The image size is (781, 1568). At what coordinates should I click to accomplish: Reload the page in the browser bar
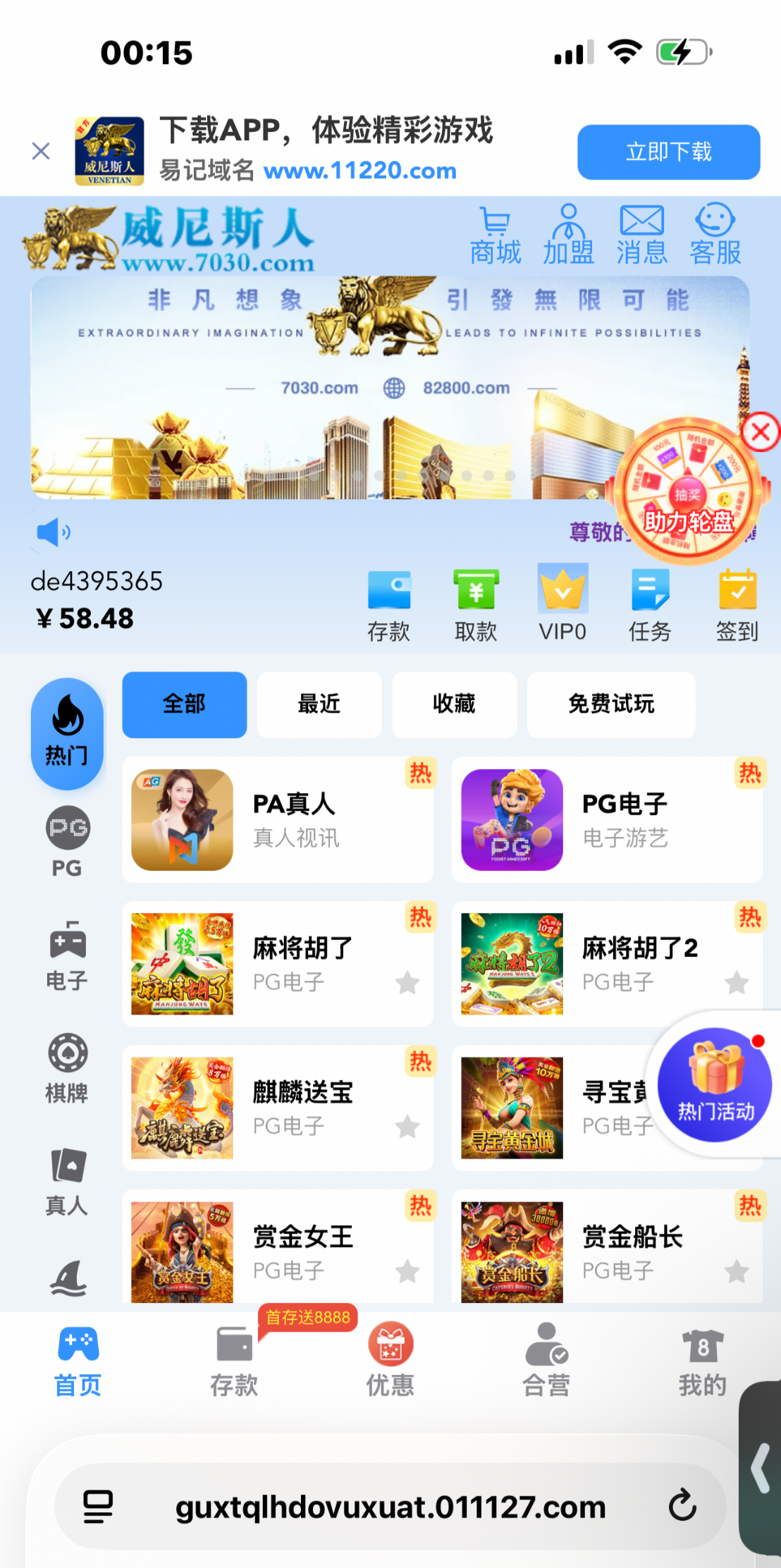click(682, 1506)
